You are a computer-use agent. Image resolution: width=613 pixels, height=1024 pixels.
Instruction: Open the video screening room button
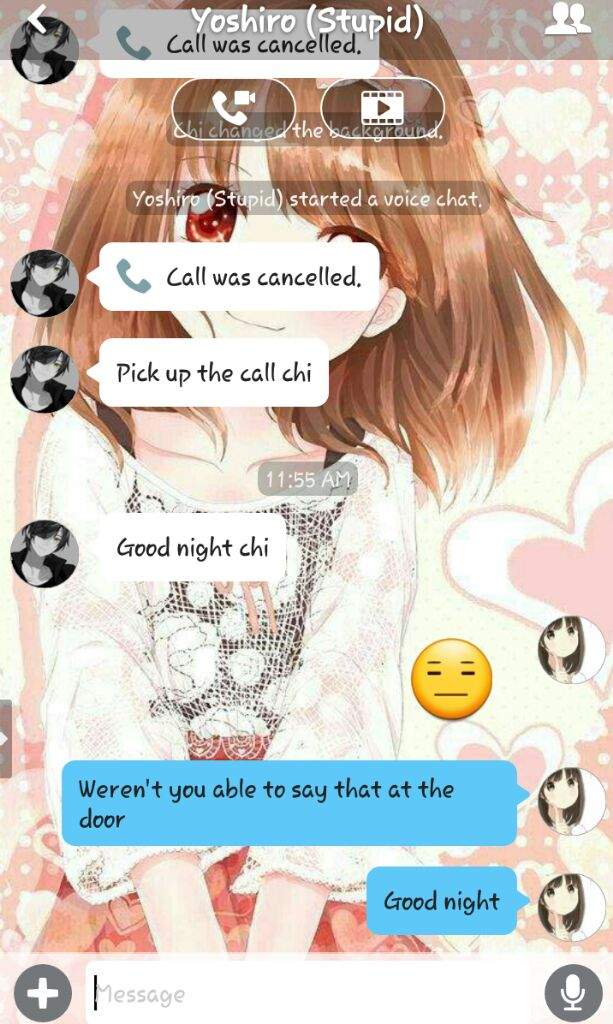coord(383,109)
